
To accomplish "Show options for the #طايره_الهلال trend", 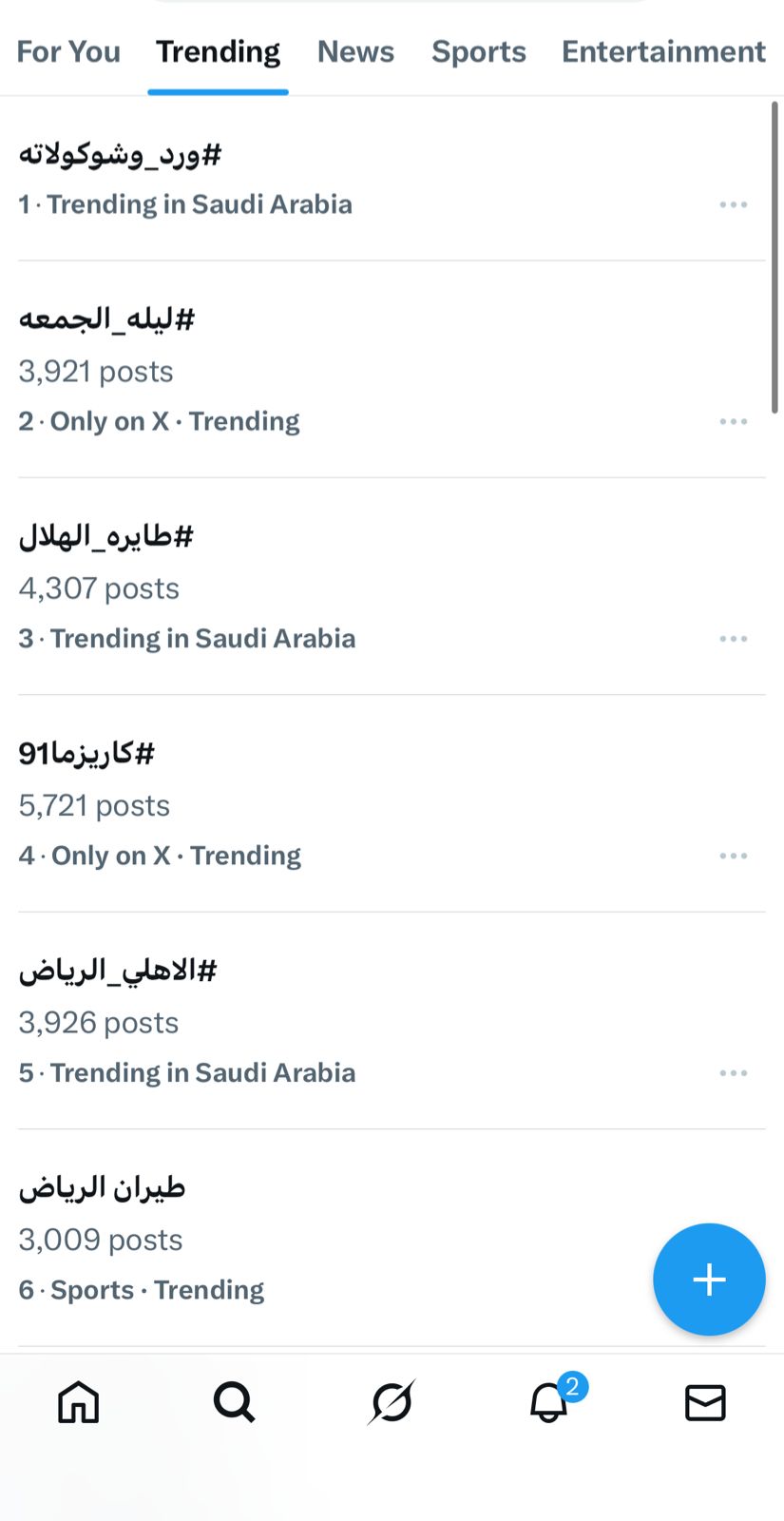I will pos(733,639).
